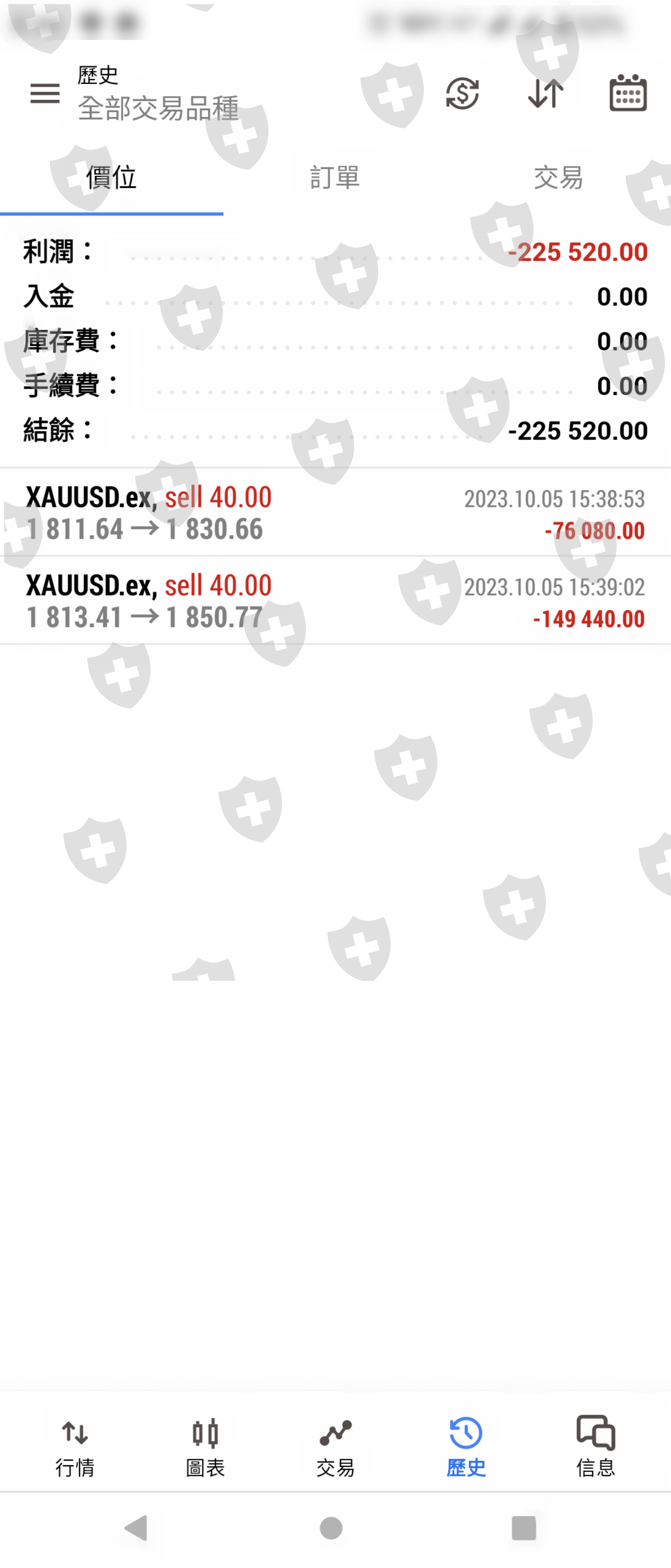Tap the currency symbol filter icon
The image size is (671, 1568).
point(462,93)
